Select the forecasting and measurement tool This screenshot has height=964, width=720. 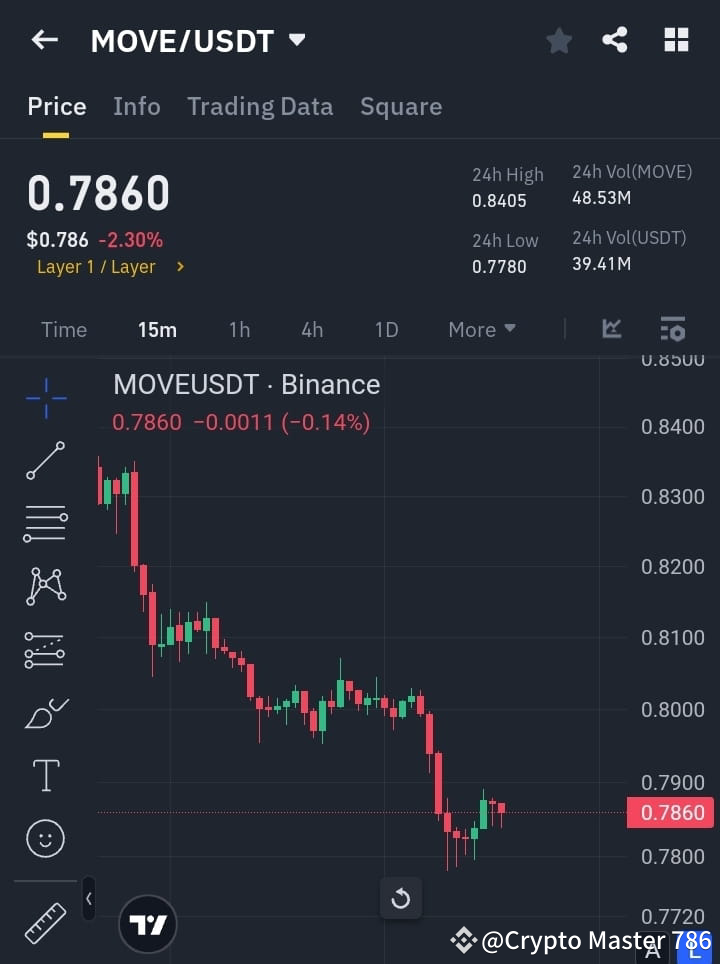point(44,650)
